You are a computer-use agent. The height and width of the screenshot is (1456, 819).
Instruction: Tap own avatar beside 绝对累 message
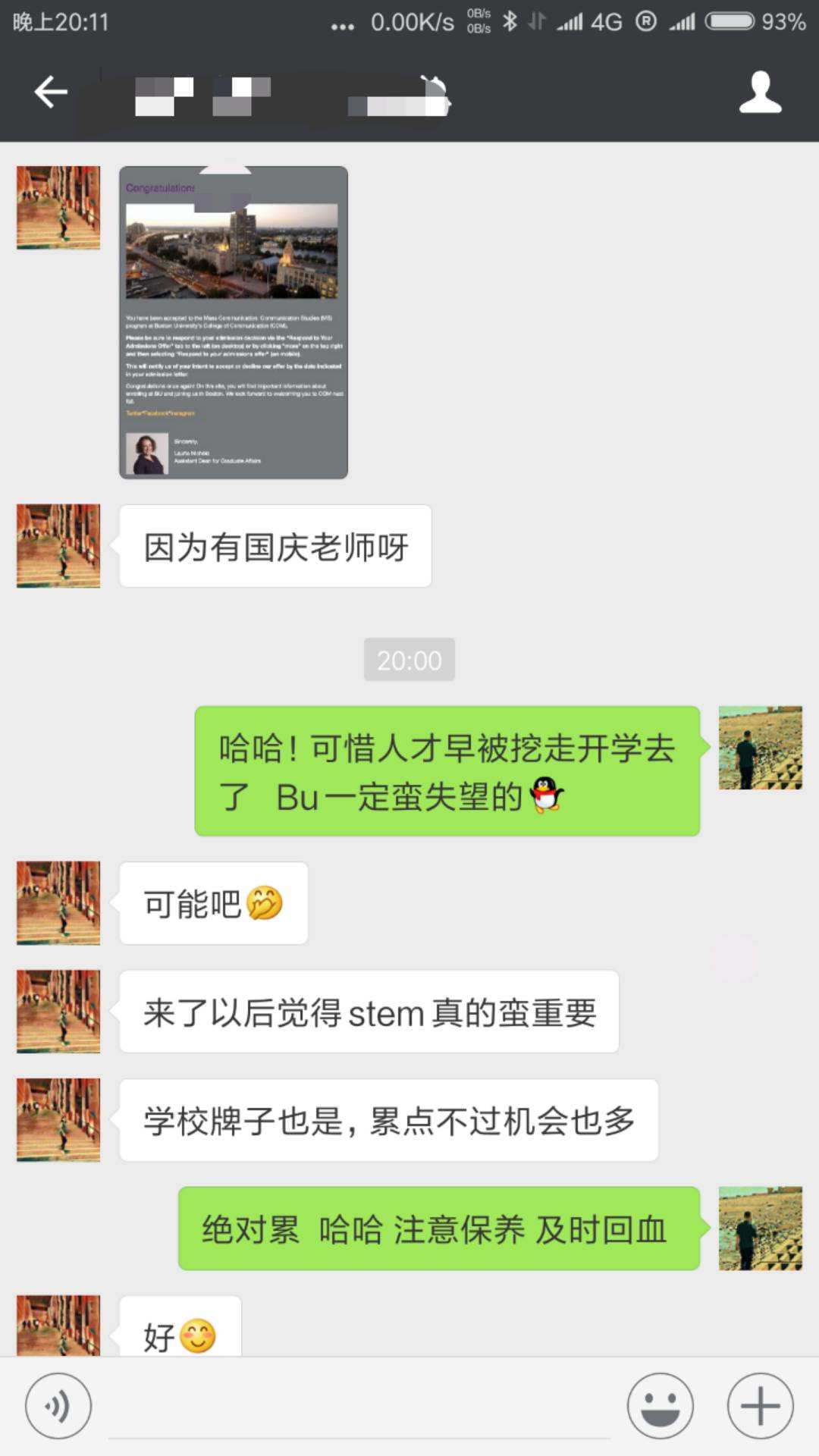pyautogui.click(x=760, y=1228)
